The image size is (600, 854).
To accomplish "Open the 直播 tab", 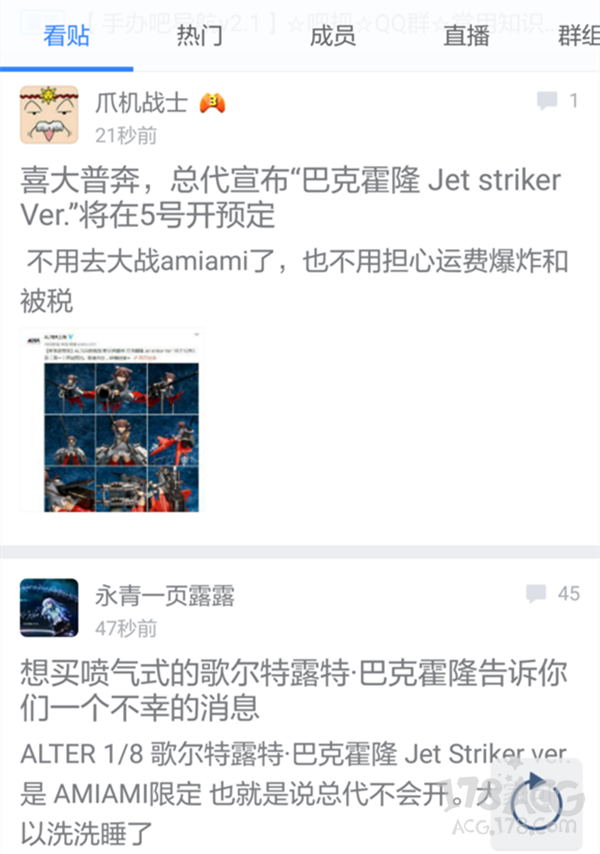I will [466, 37].
